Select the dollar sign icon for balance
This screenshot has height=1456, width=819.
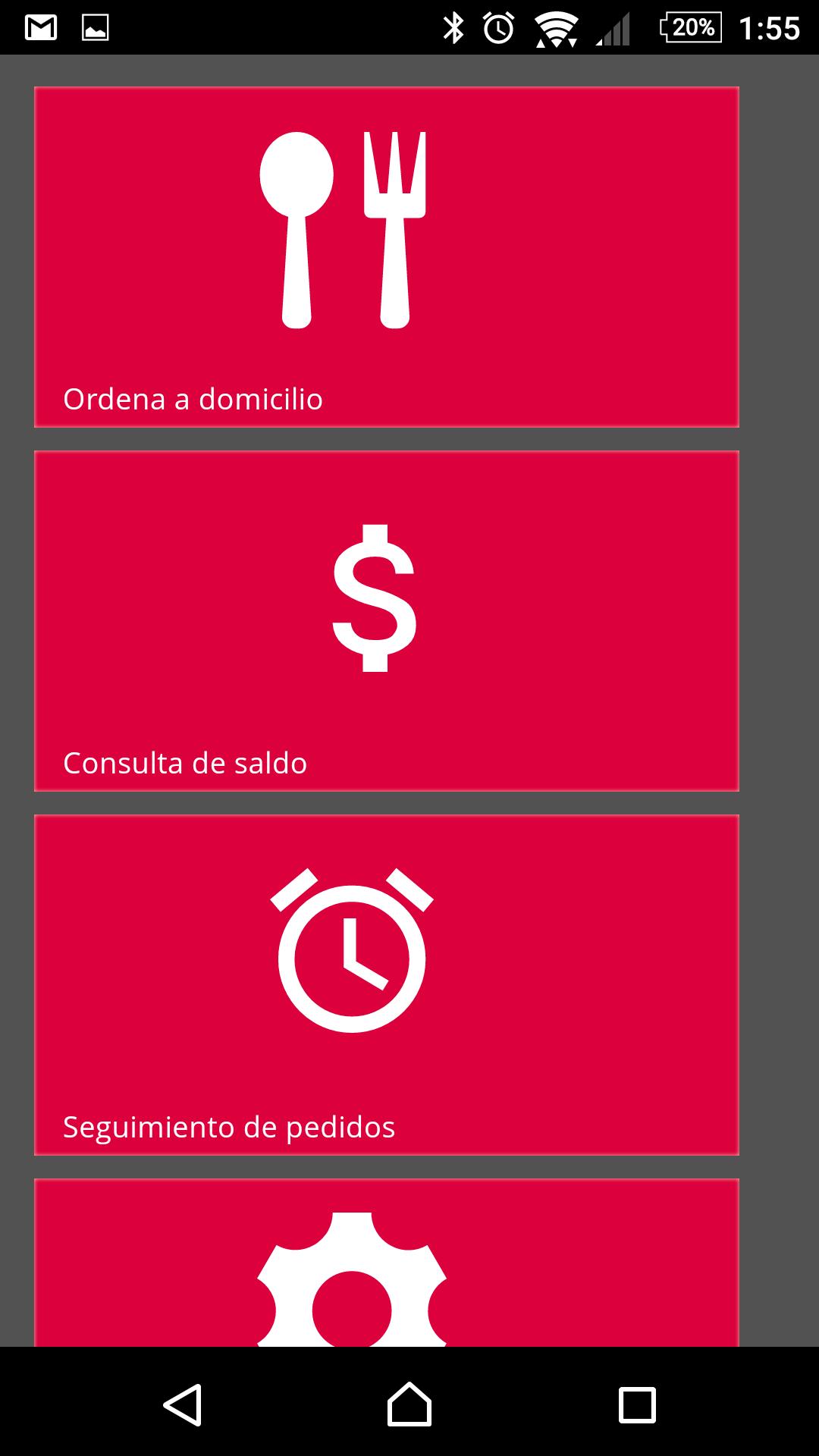[x=372, y=599]
